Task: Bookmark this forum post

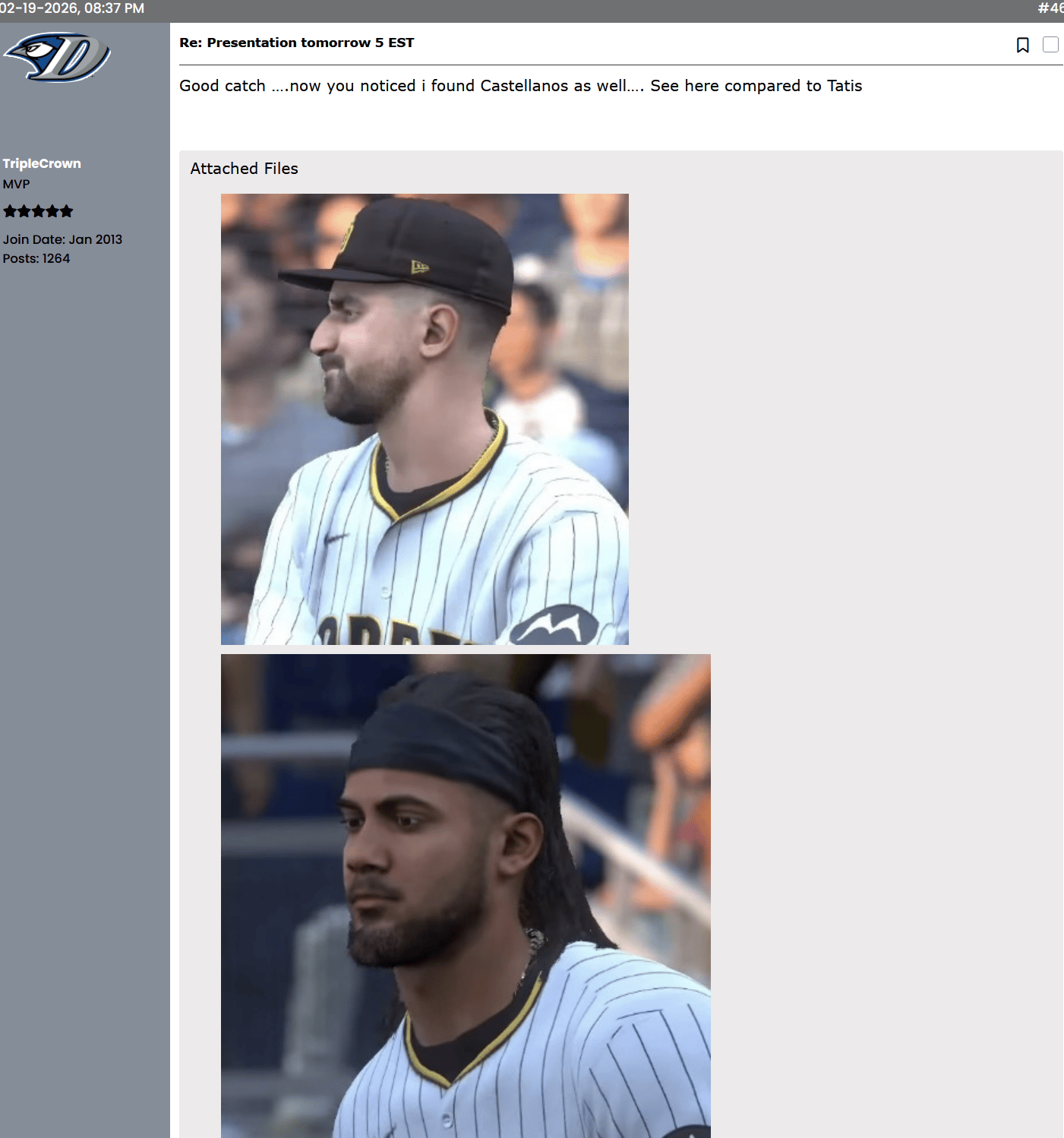Action: click(1022, 46)
